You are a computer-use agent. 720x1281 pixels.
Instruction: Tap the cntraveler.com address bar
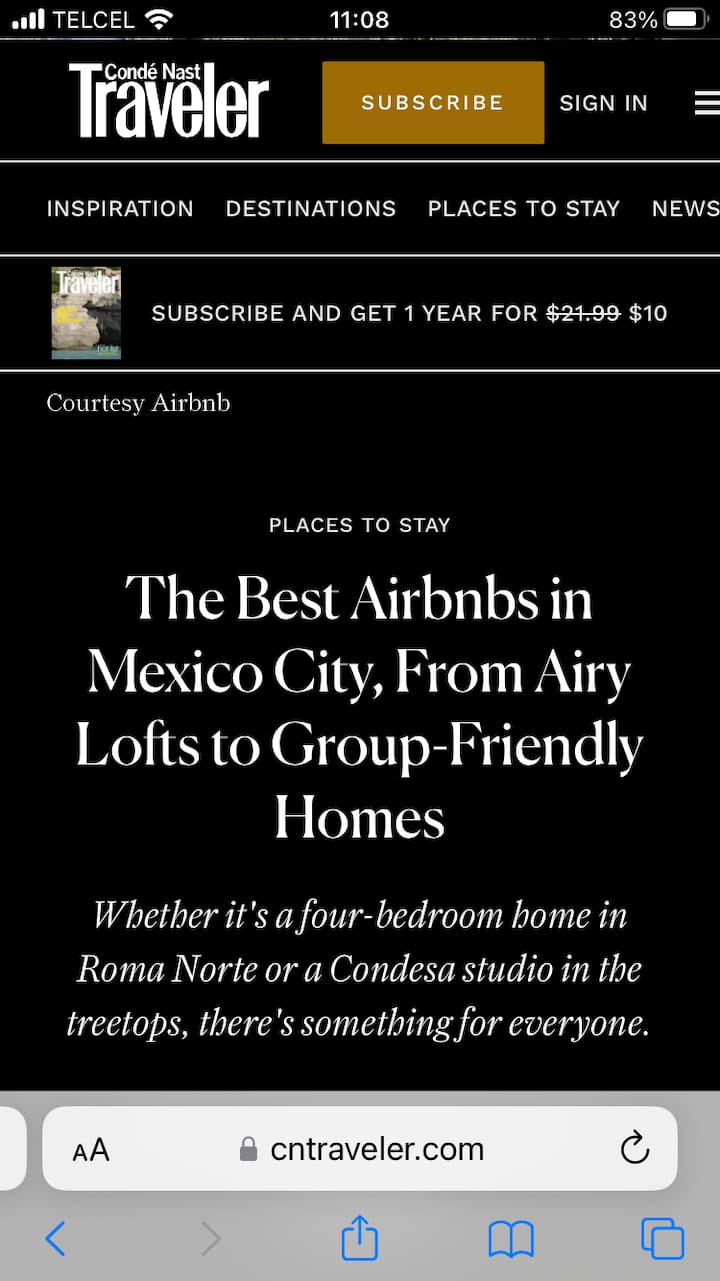[375, 1149]
